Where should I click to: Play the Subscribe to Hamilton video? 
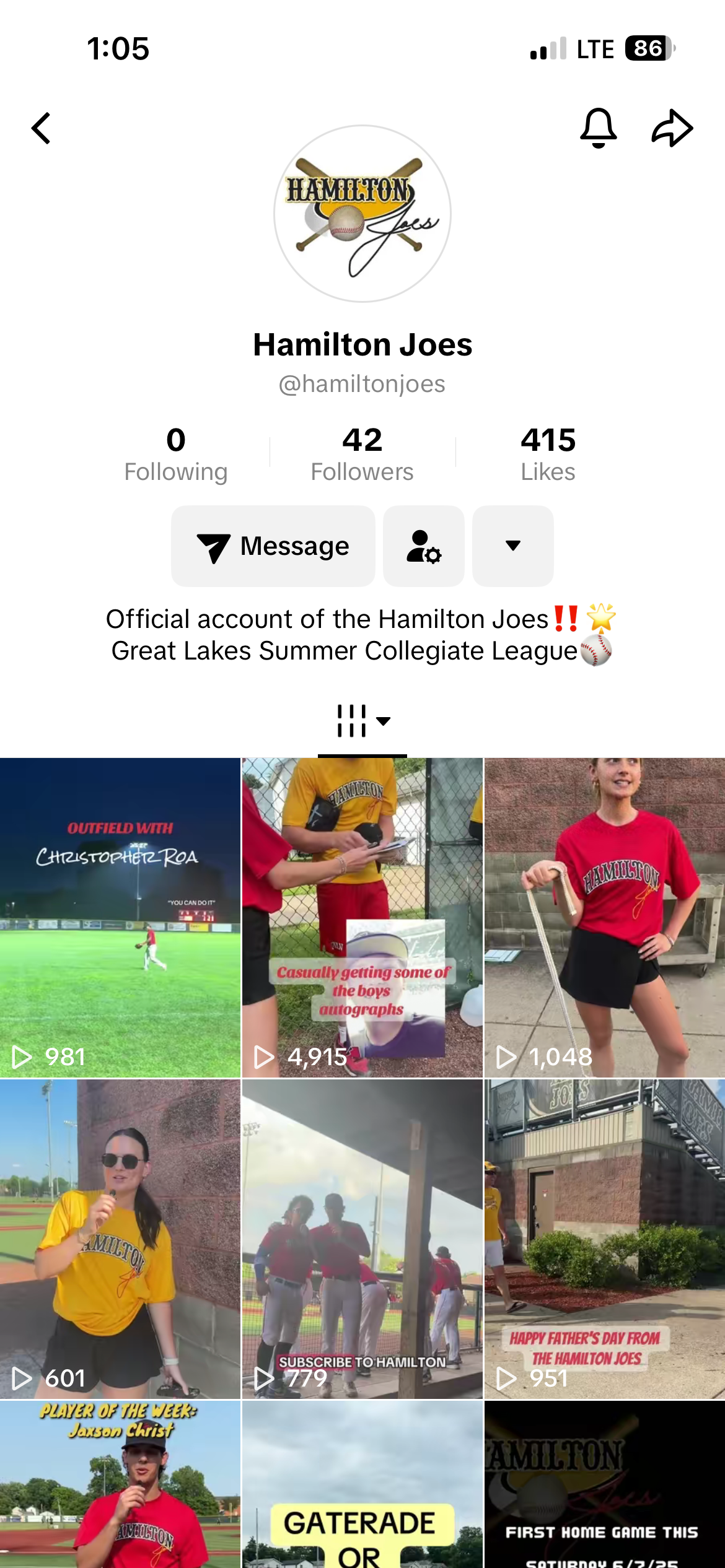(x=362, y=1239)
